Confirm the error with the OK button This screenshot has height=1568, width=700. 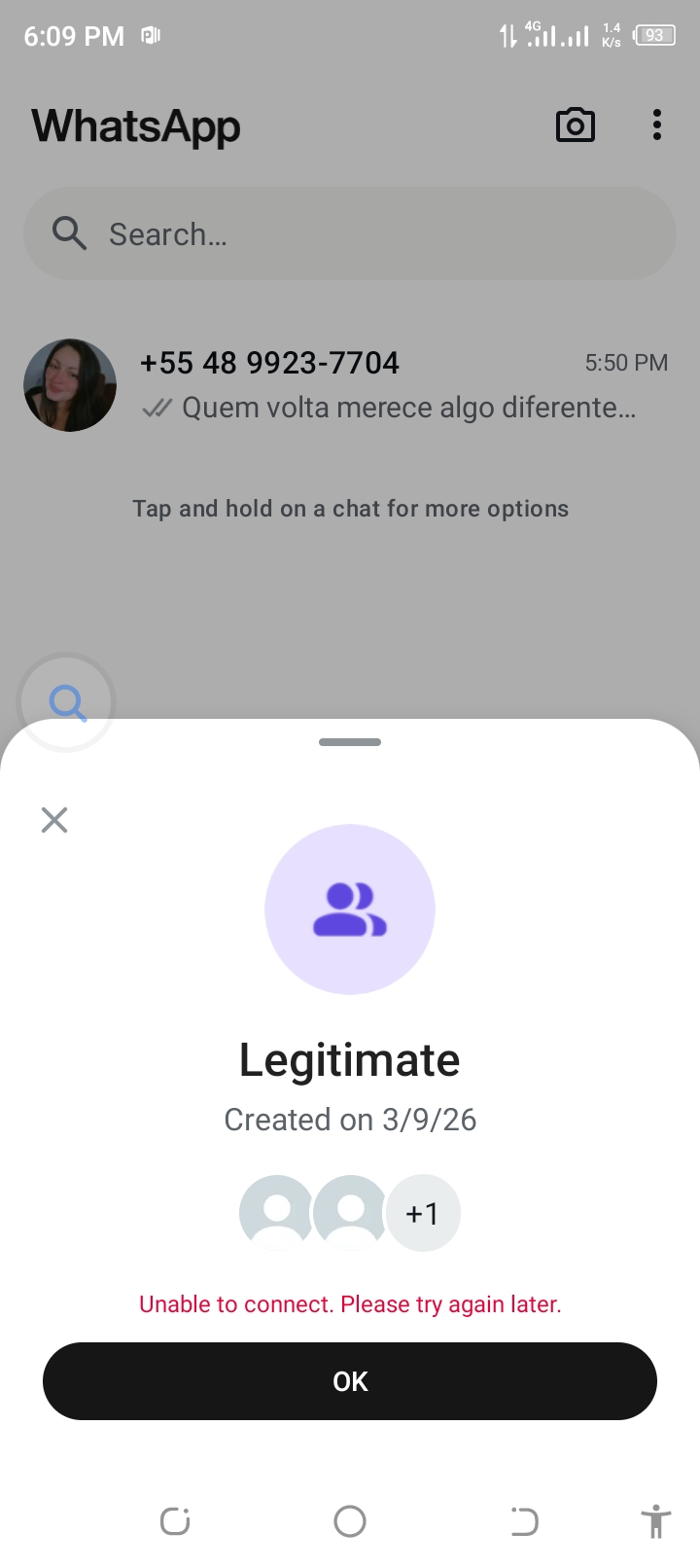[350, 1381]
